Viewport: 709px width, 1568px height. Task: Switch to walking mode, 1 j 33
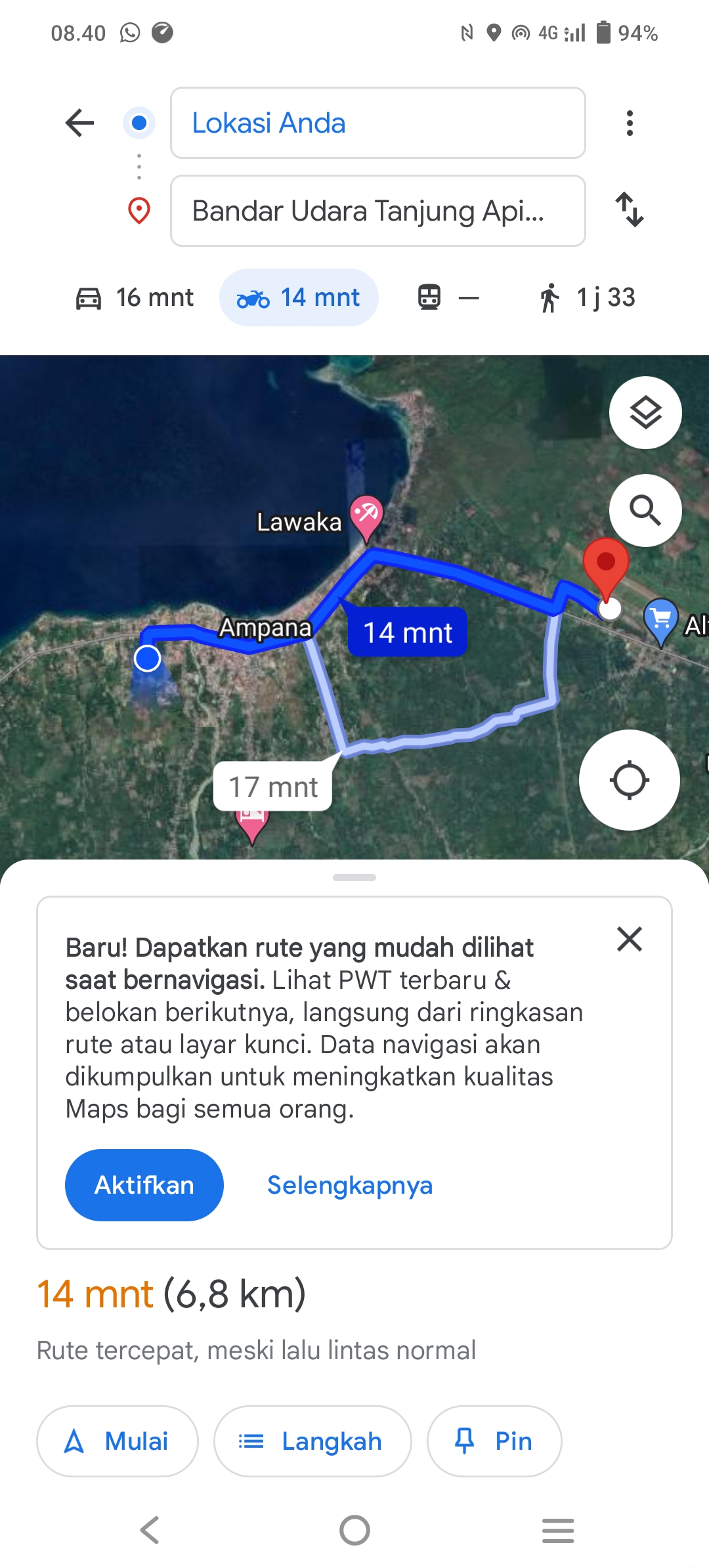click(588, 297)
